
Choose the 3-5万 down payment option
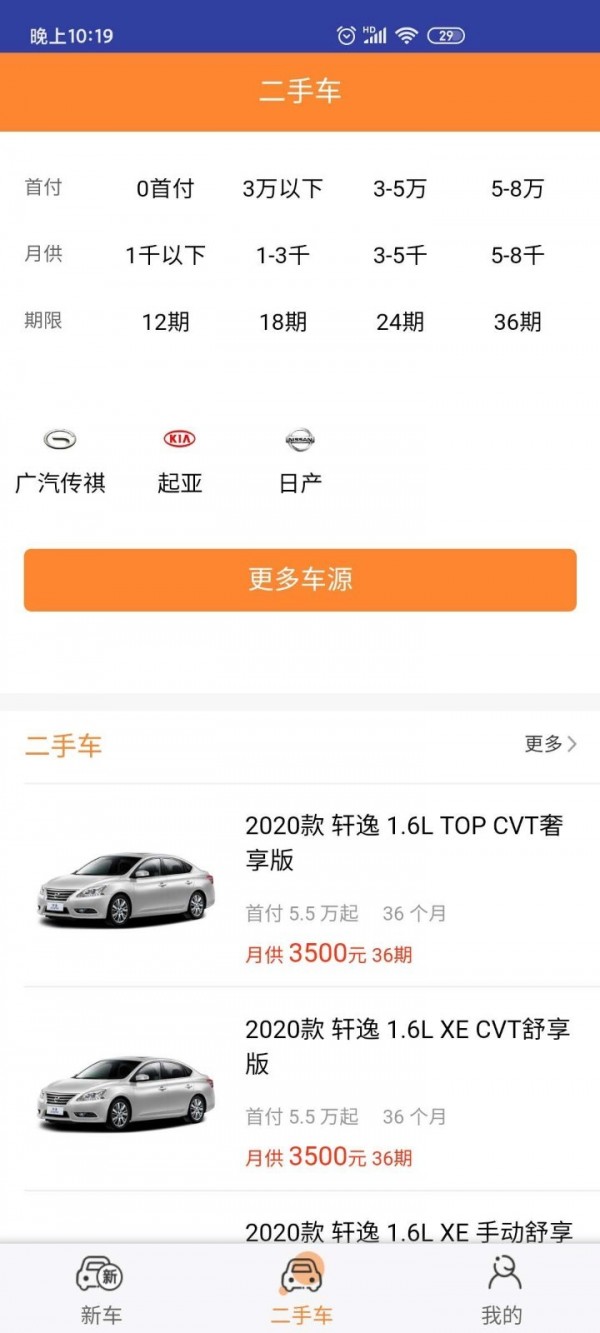pyautogui.click(x=400, y=188)
